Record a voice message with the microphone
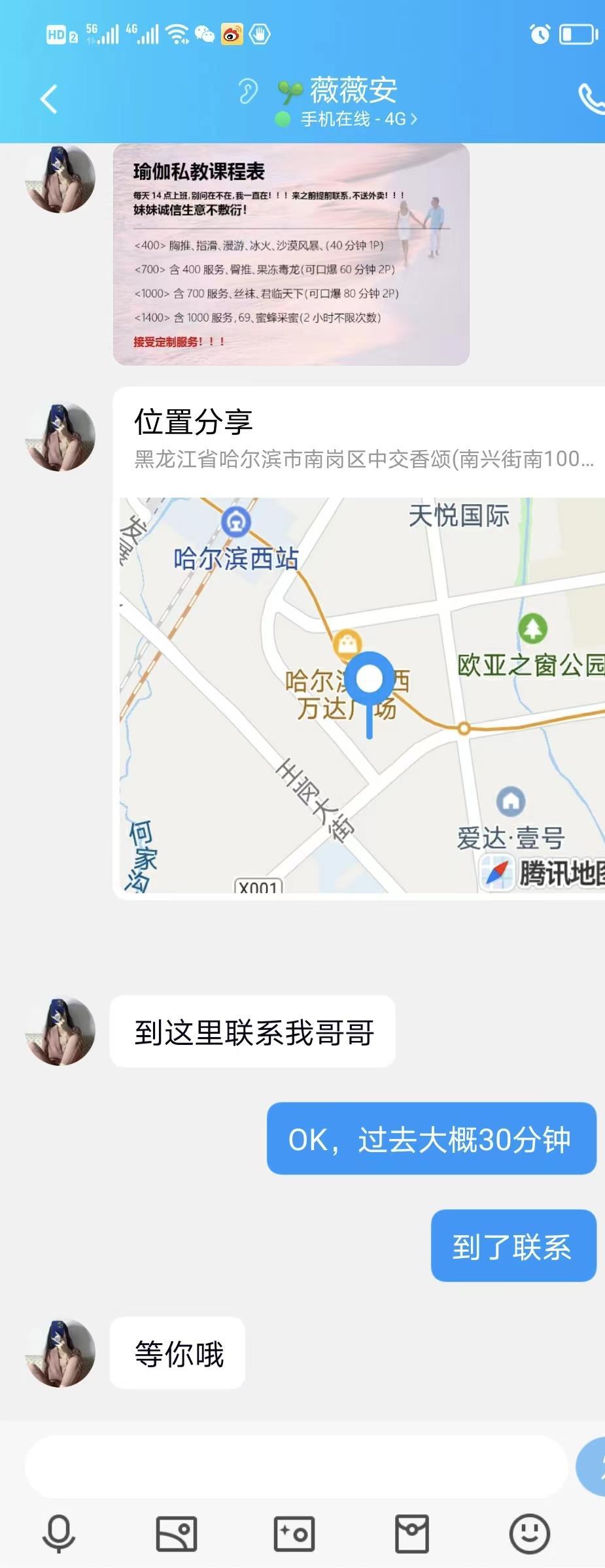605x1568 pixels. click(59, 1533)
